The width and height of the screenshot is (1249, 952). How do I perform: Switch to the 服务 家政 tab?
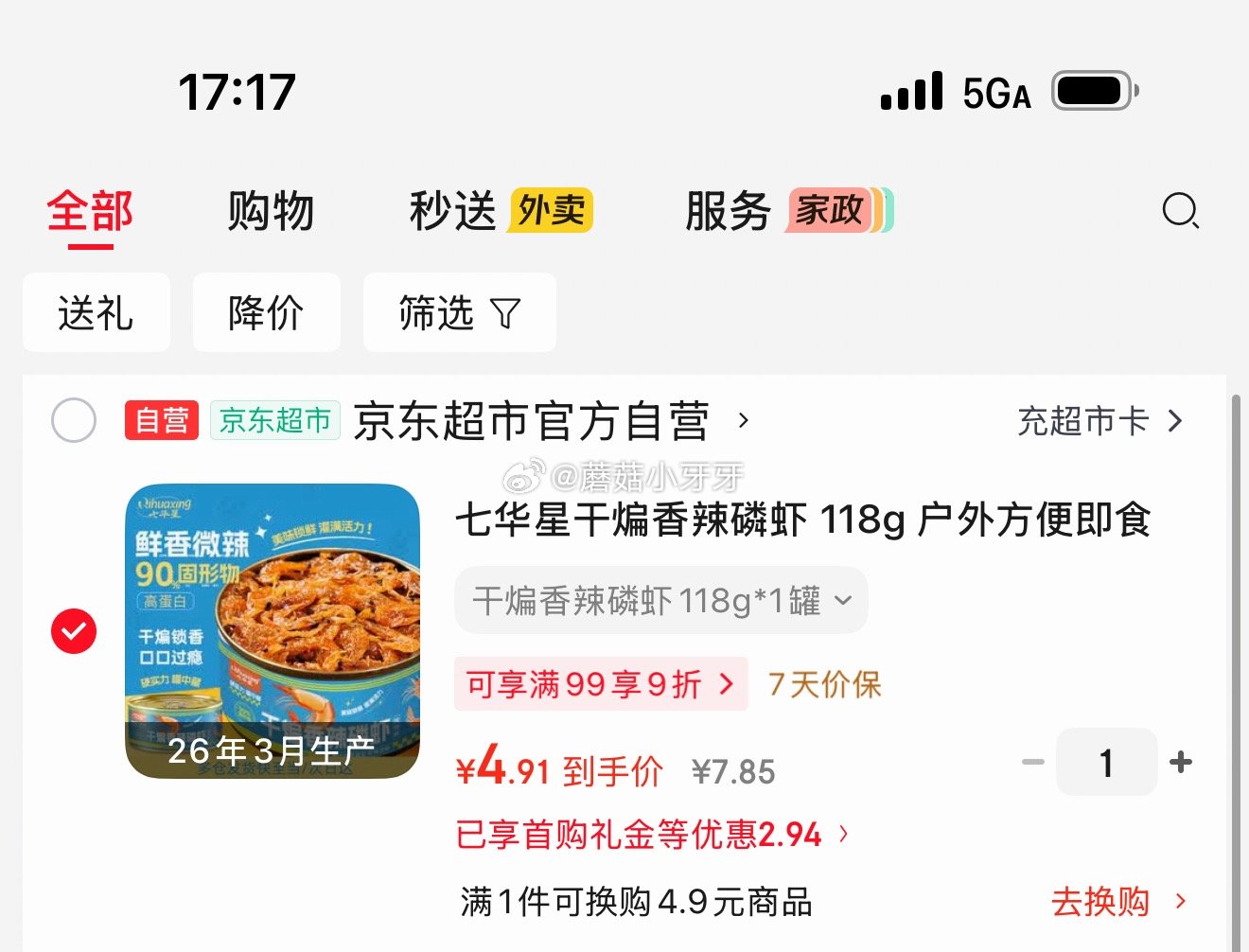[788, 211]
